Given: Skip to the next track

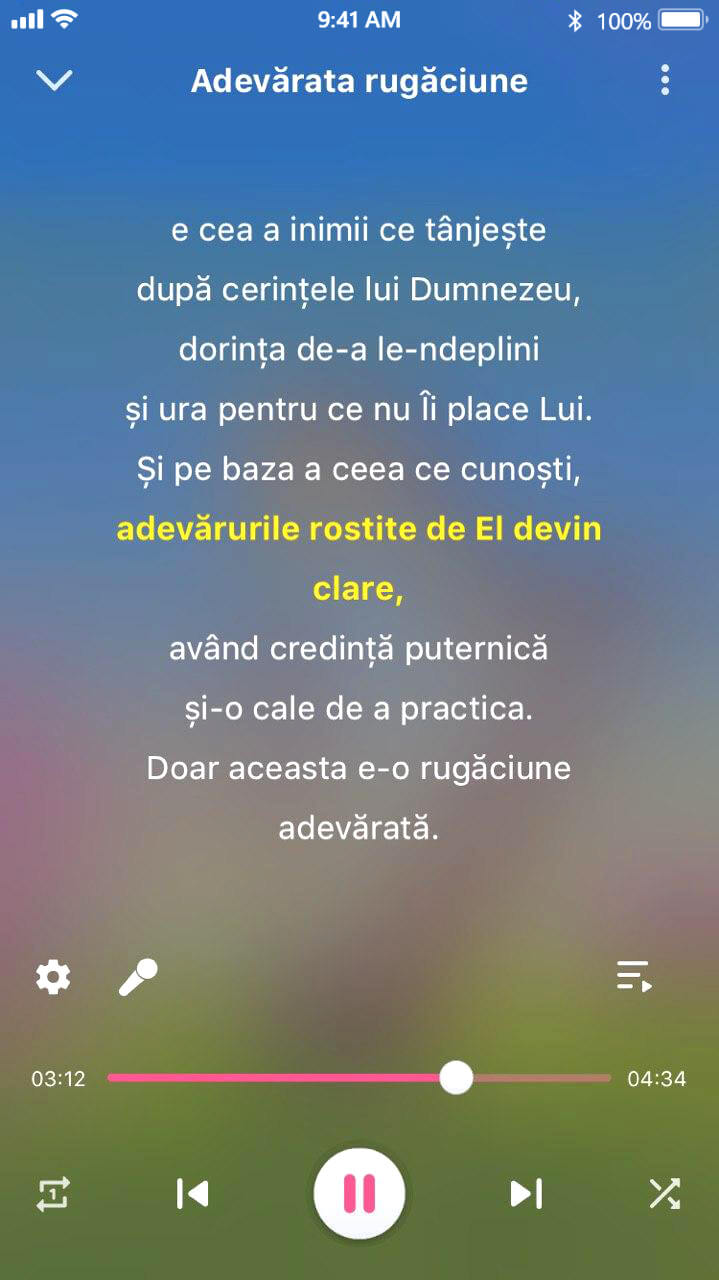Looking at the screenshot, I should 526,1193.
